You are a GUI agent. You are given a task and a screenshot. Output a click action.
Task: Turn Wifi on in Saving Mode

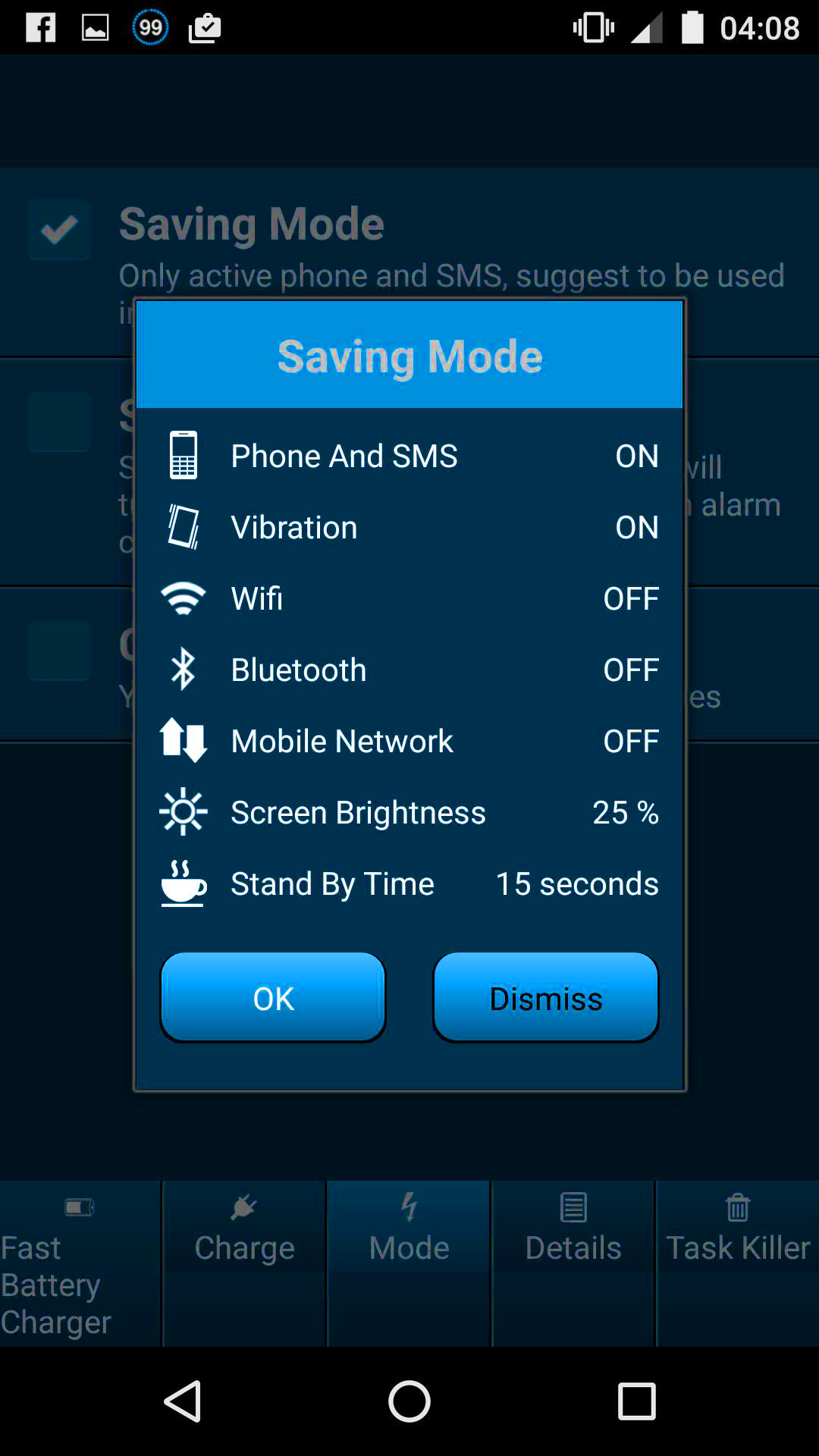coord(630,598)
